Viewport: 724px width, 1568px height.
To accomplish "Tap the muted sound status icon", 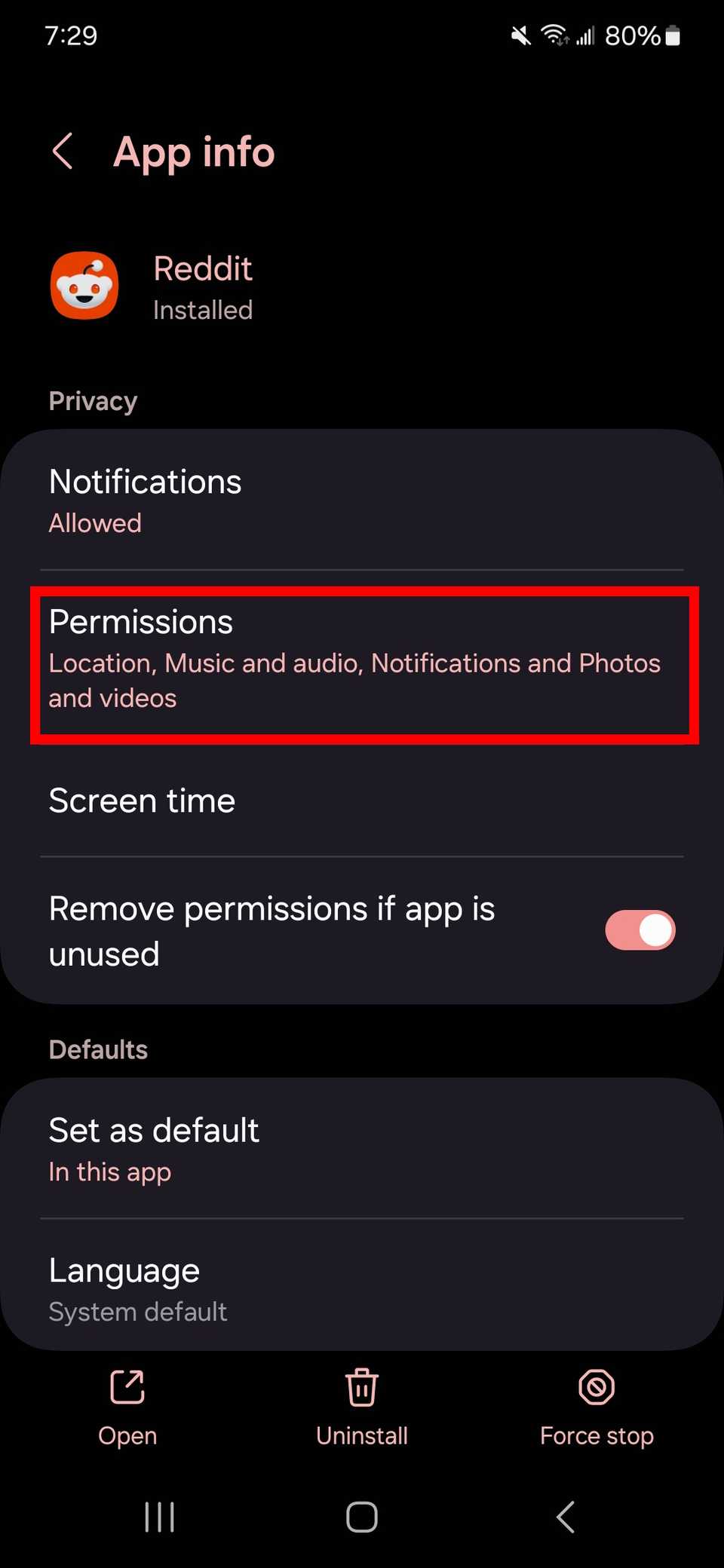I will pos(520,34).
